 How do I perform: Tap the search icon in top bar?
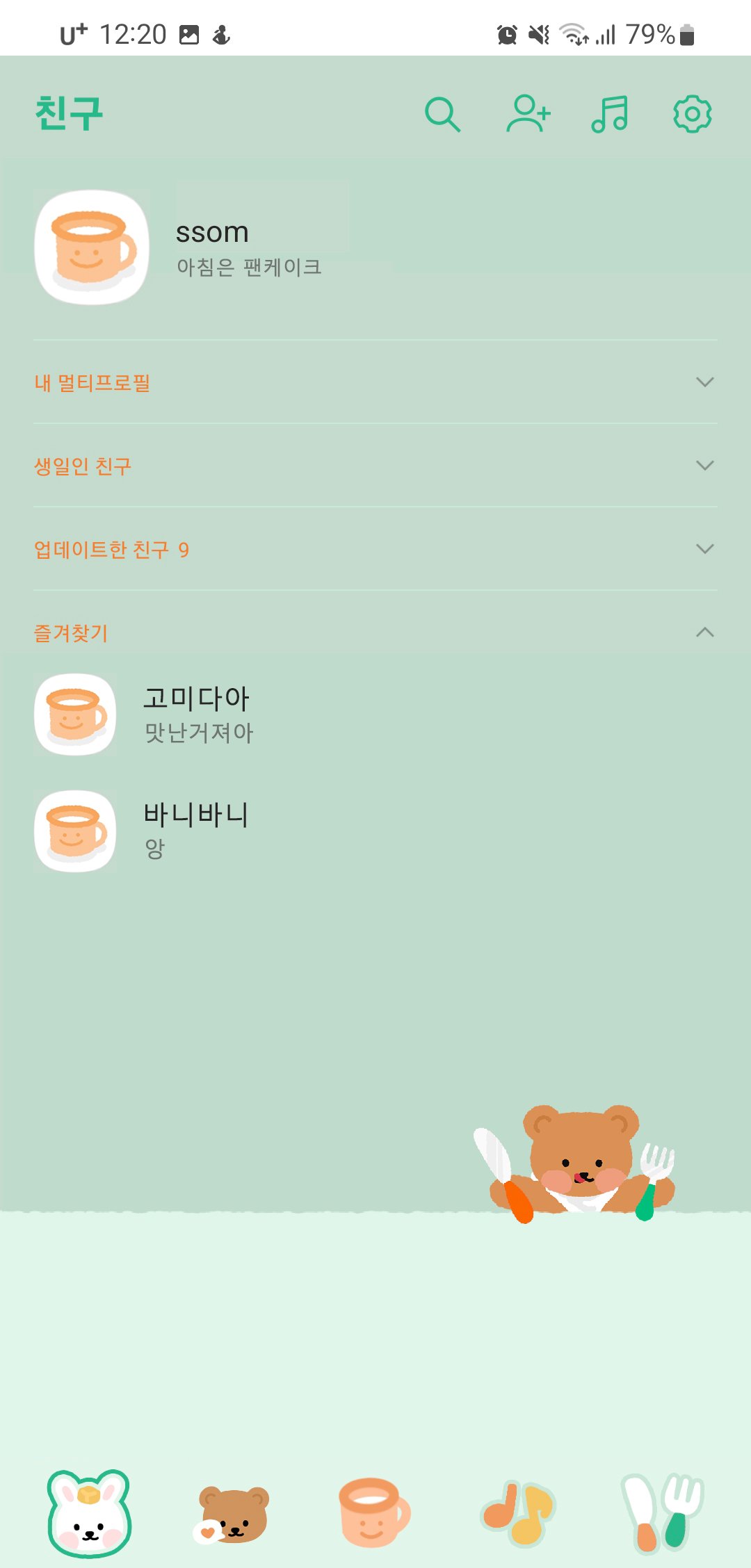443,115
